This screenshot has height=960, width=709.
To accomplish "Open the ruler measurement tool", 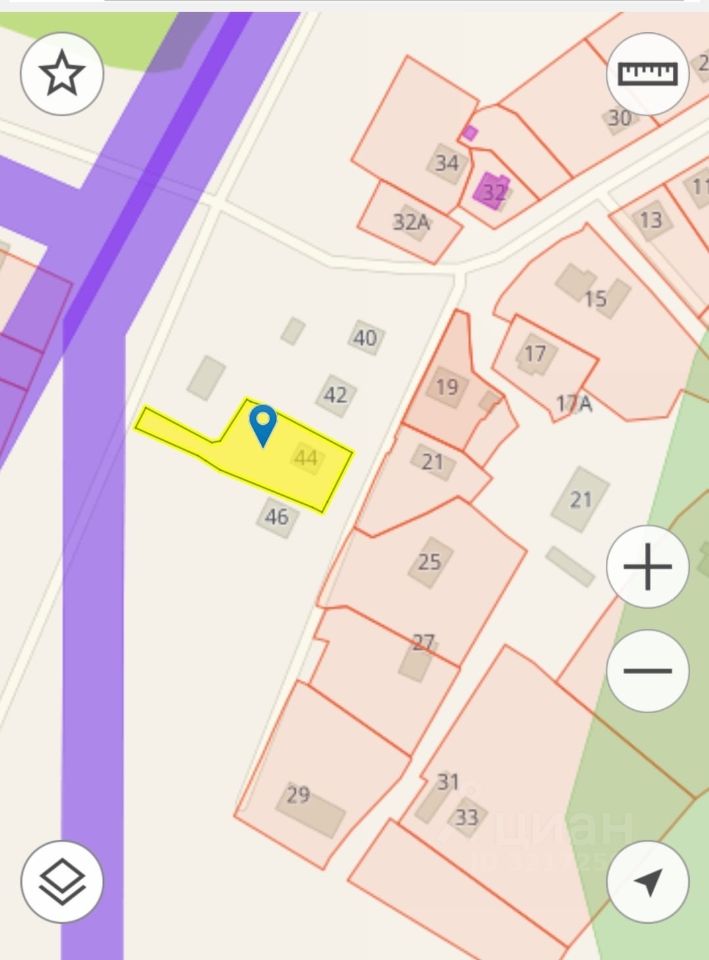I will pos(647,74).
